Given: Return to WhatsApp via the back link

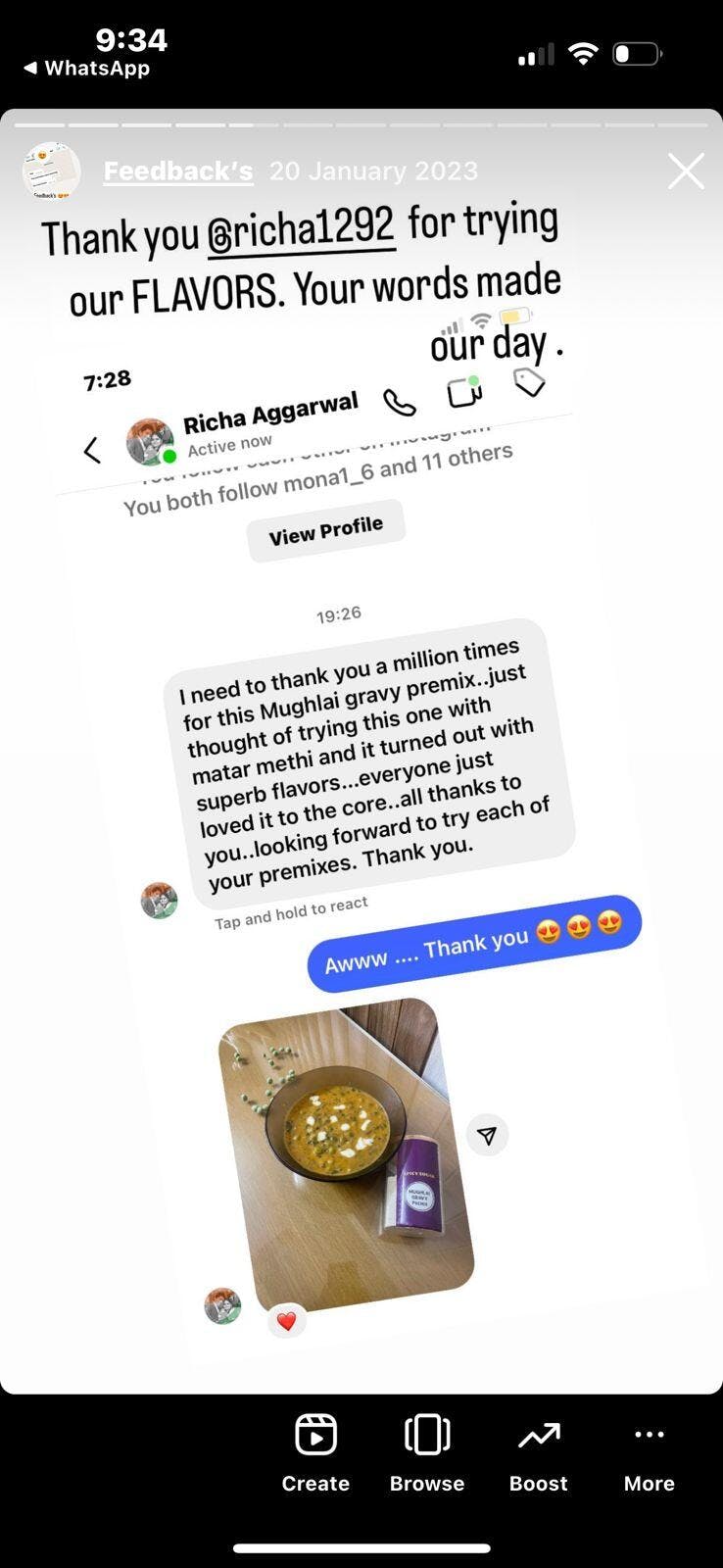Looking at the screenshot, I should [86, 69].
